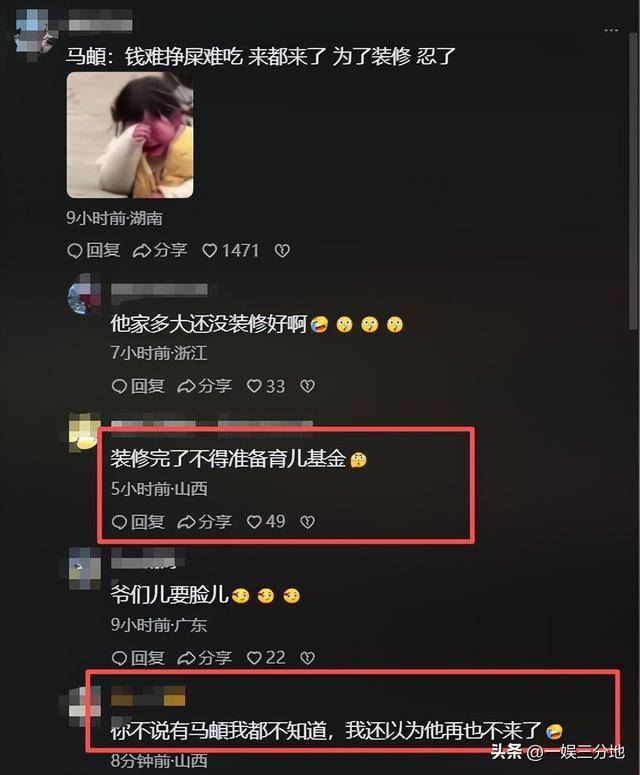Reply to the 育儿基金 comment
Image resolution: width=640 pixels, height=775 pixels.
(x=138, y=522)
